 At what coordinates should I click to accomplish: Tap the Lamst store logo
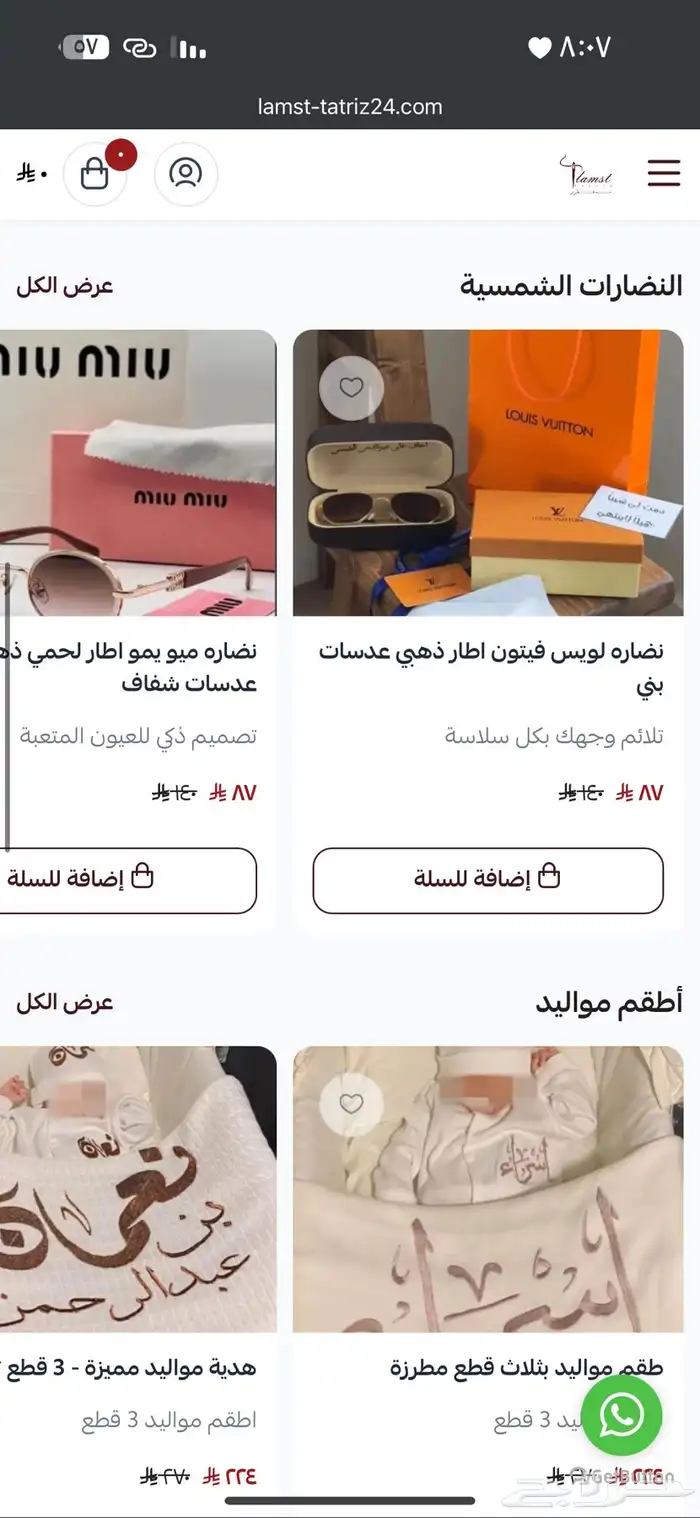586,174
